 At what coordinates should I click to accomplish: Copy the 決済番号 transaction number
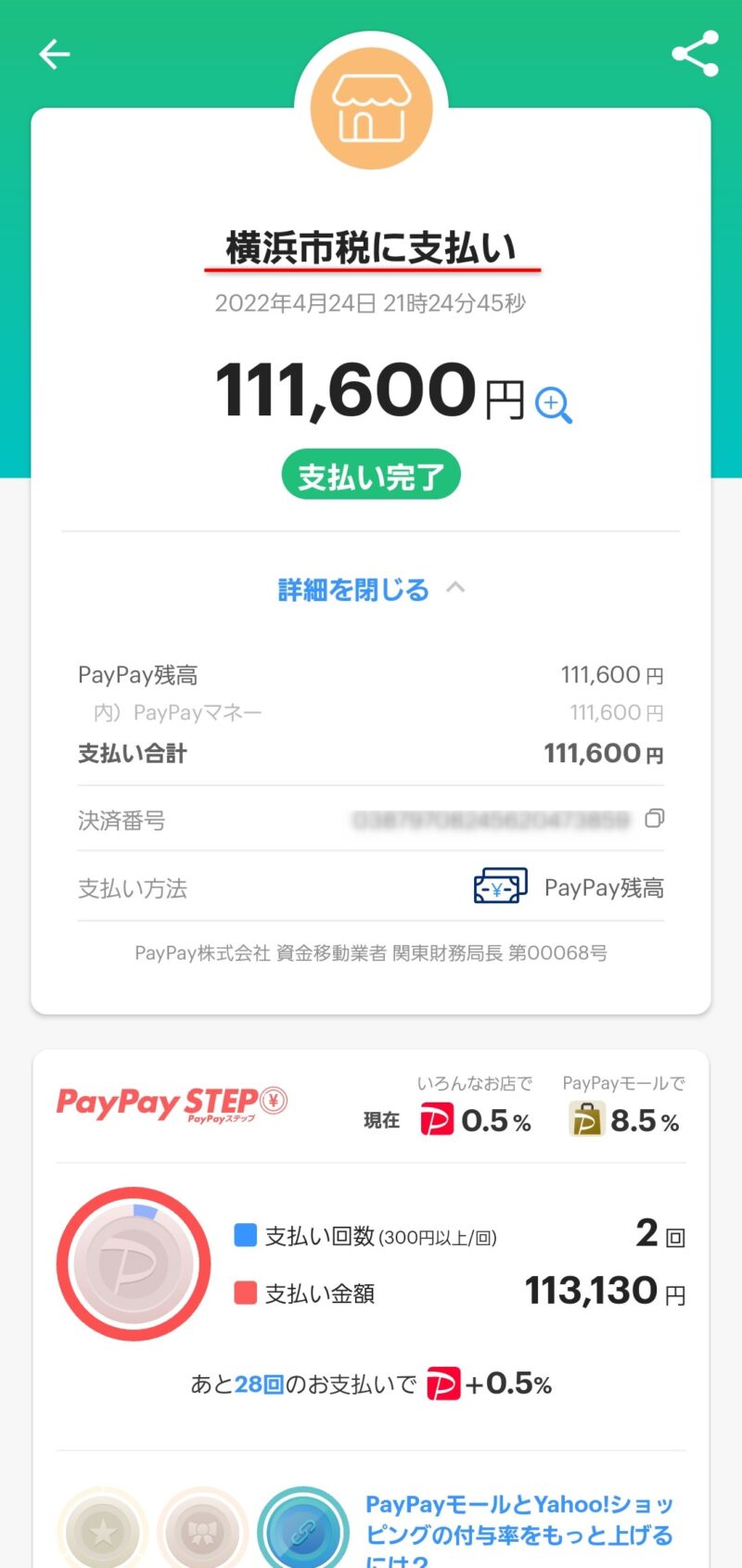coord(655,818)
